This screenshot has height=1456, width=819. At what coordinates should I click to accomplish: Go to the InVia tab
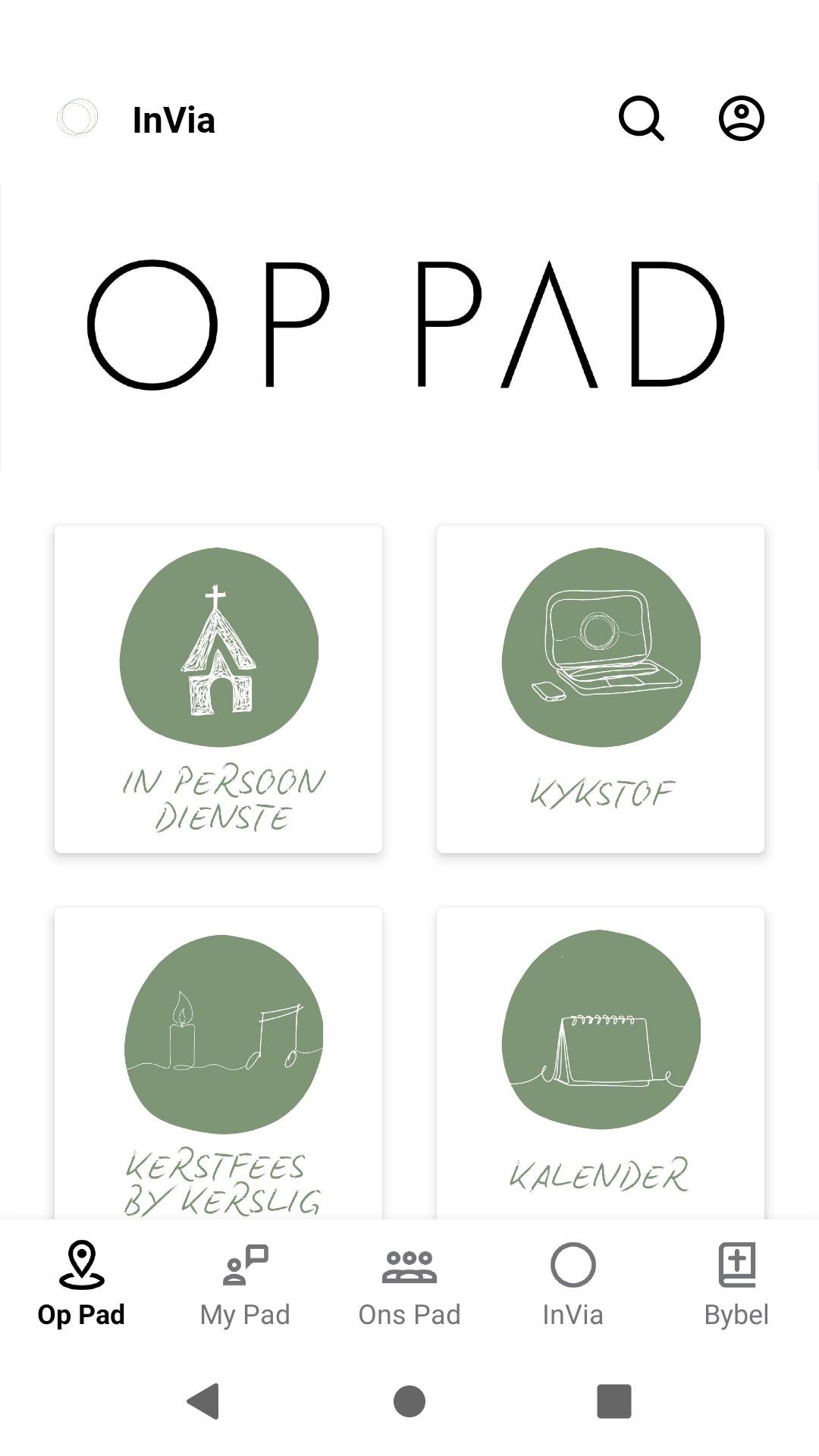pyautogui.click(x=573, y=1283)
